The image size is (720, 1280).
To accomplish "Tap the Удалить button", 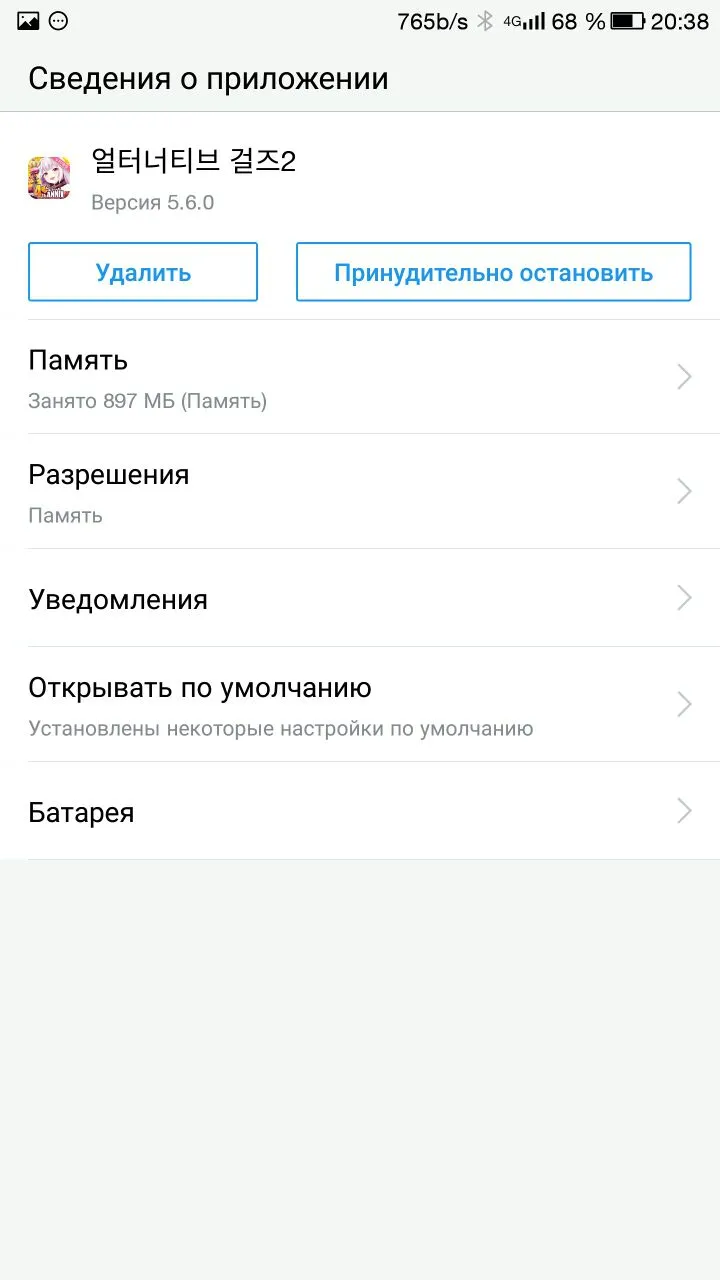I will coord(143,272).
